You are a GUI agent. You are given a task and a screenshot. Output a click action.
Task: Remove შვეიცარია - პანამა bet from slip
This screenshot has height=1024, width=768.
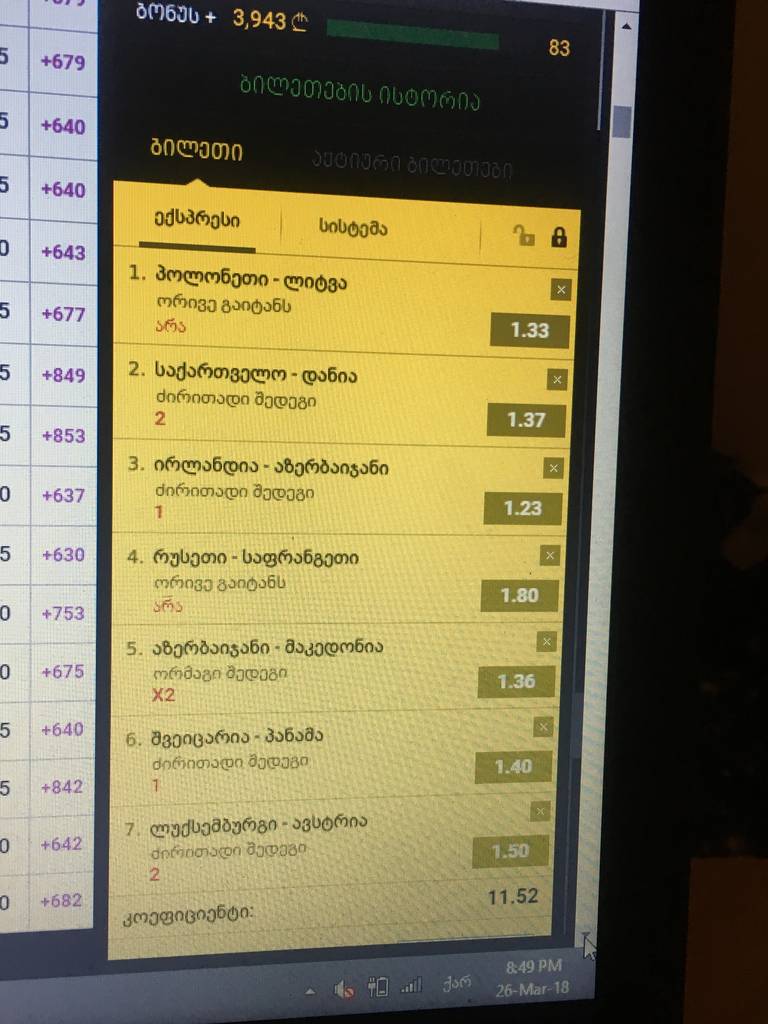point(543,727)
